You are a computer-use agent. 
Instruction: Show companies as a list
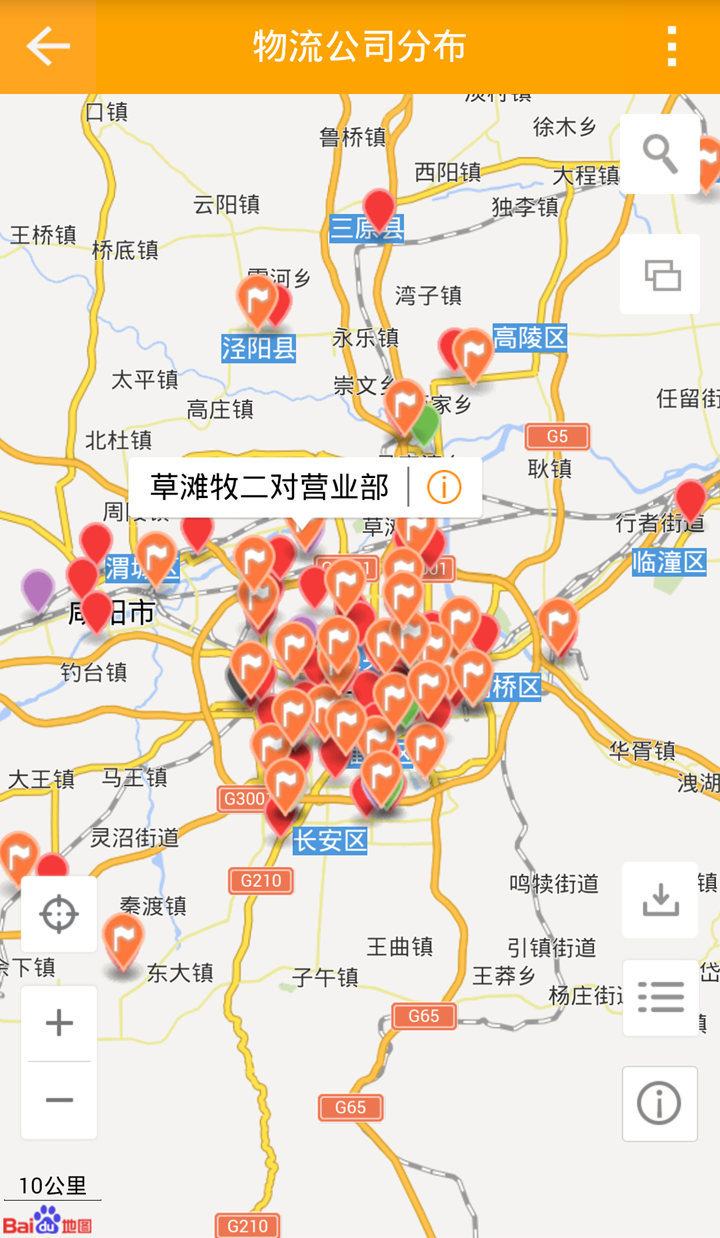(660, 997)
